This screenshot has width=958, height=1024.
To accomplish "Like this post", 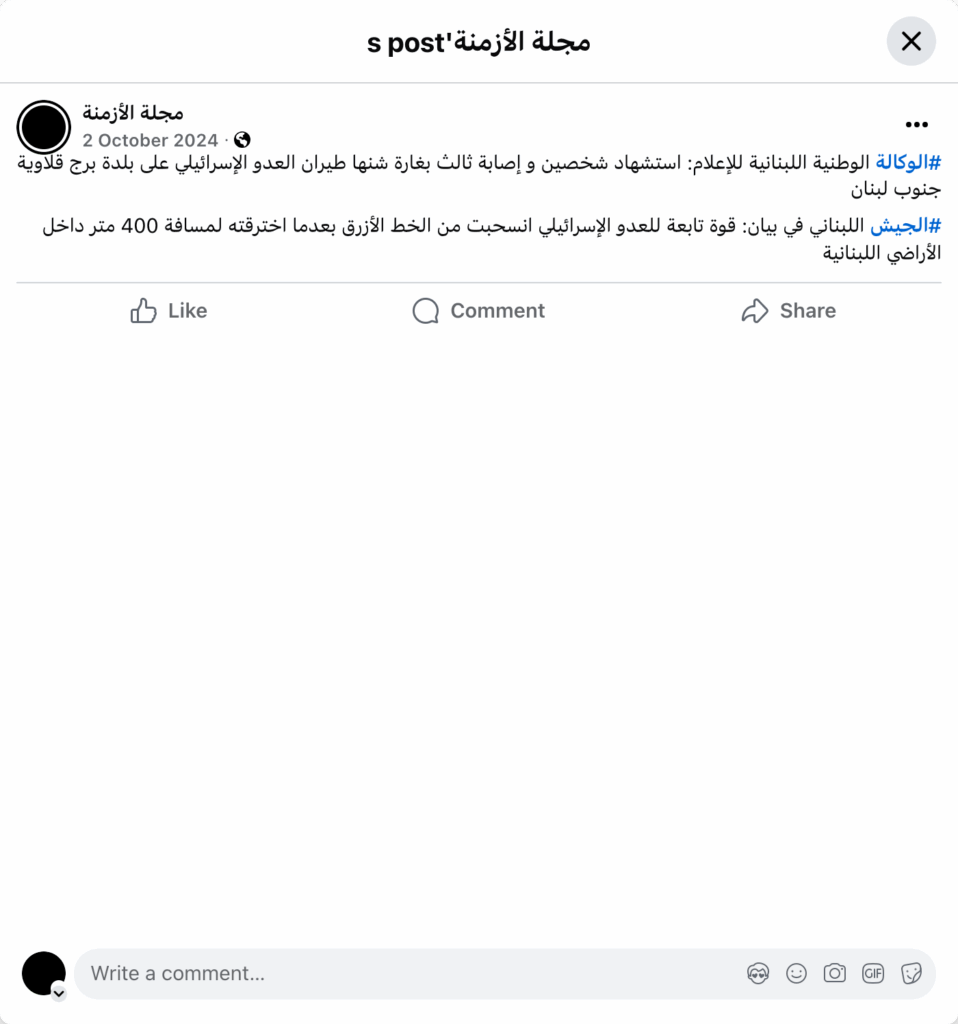I will [168, 311].
